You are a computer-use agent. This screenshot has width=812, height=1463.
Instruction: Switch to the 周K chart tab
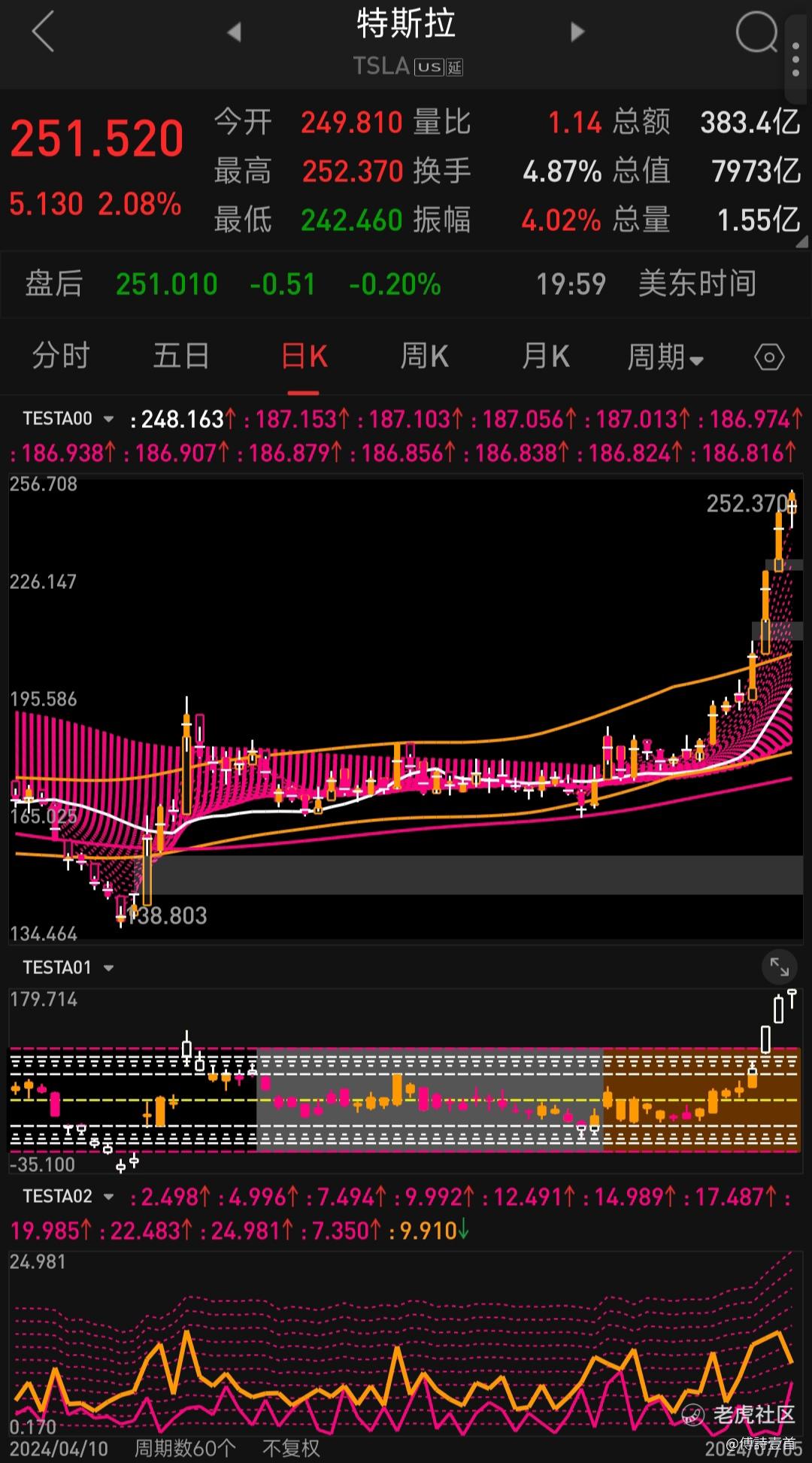pyautogui.click(x=424, y=356)
